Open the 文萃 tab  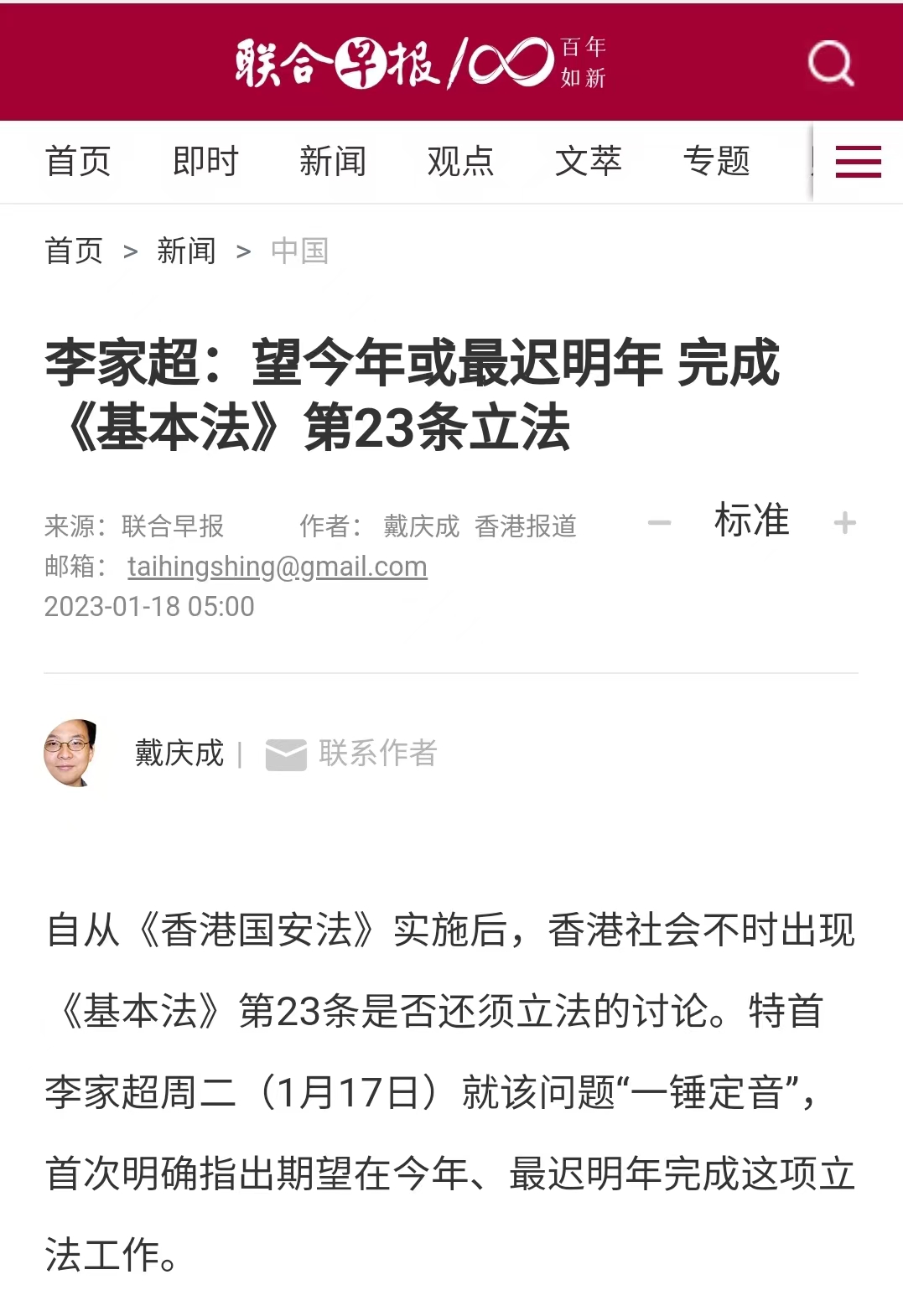pyautogui.click(x=588, y=161)
